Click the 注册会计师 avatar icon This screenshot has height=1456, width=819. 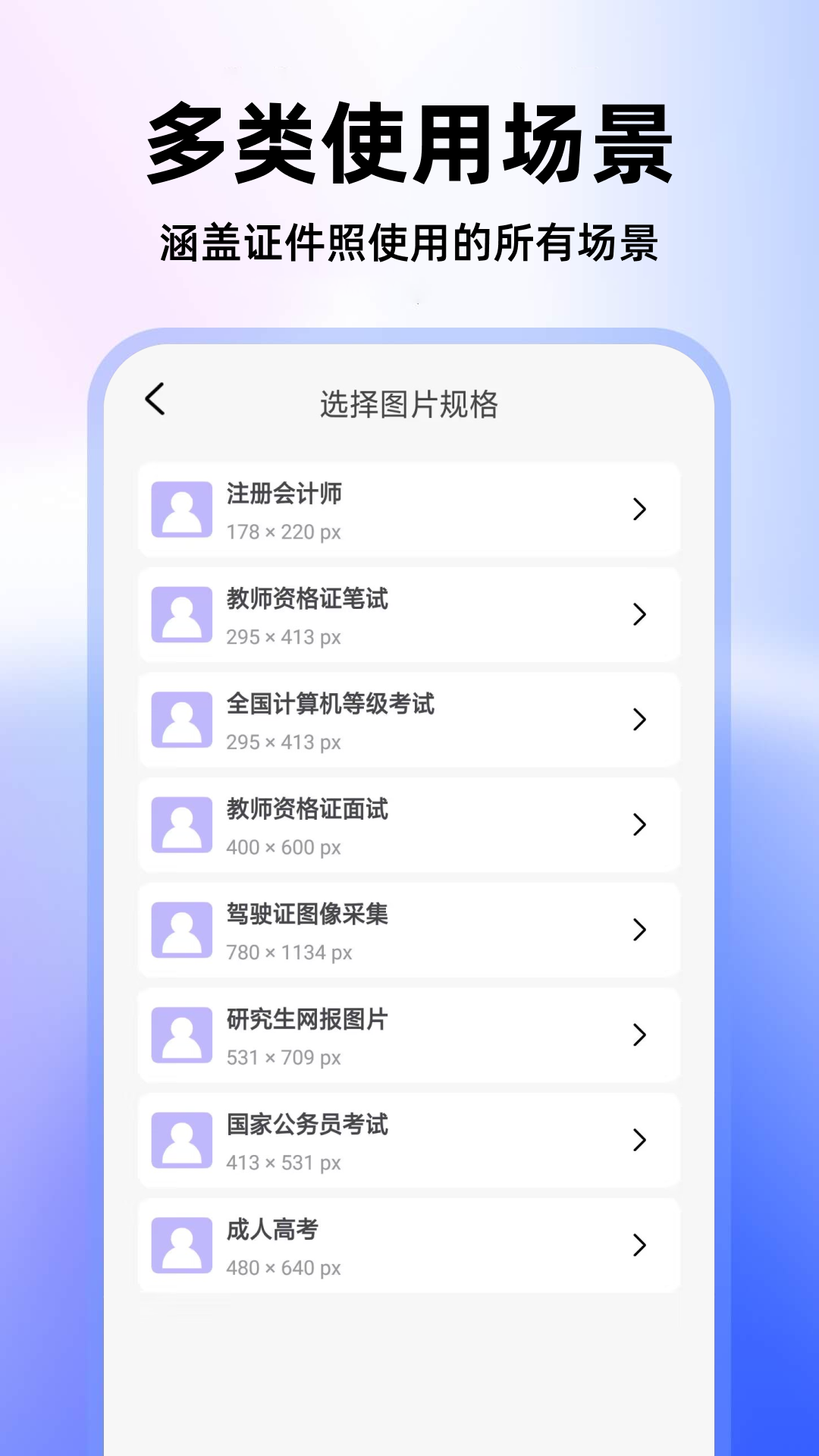tap(181, 510)
